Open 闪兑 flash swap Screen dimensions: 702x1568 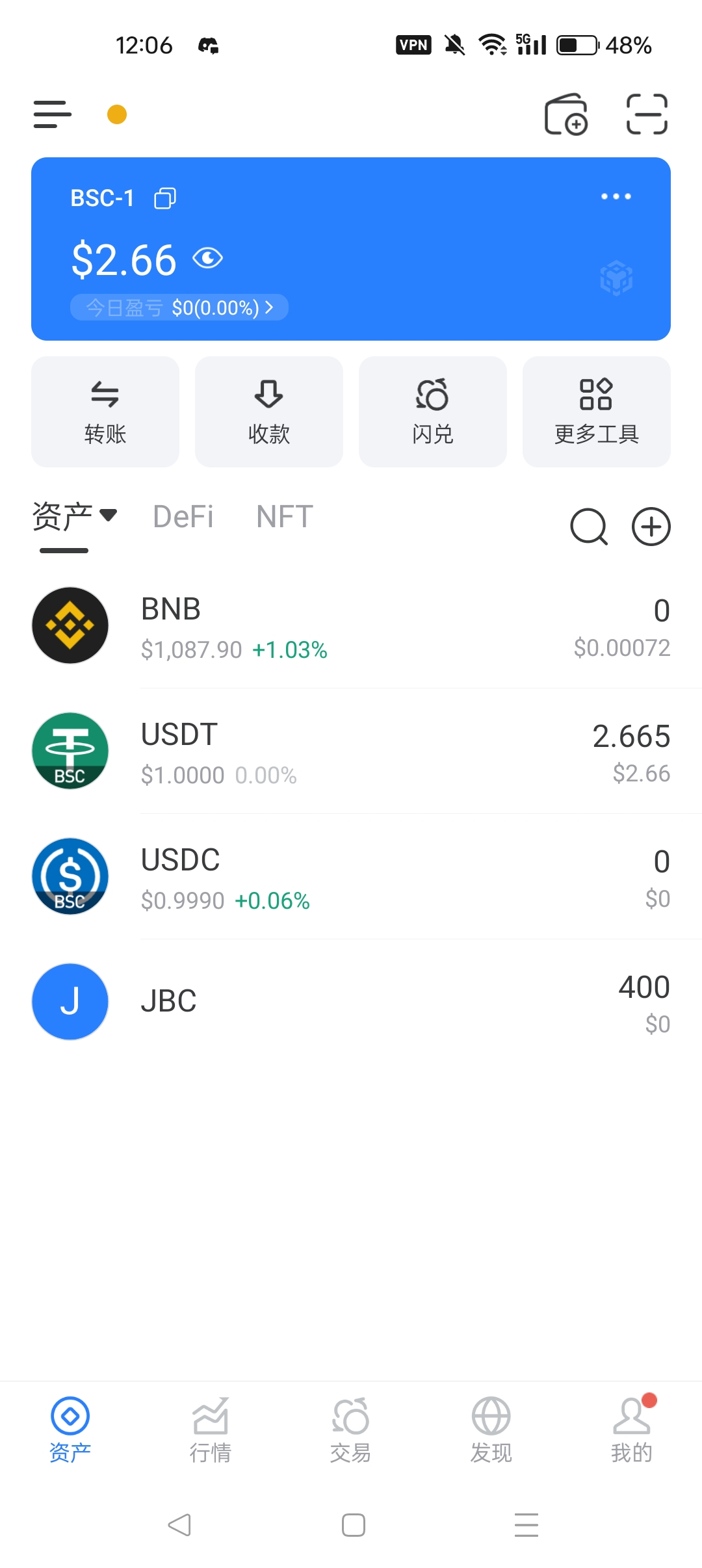point(433,412)
